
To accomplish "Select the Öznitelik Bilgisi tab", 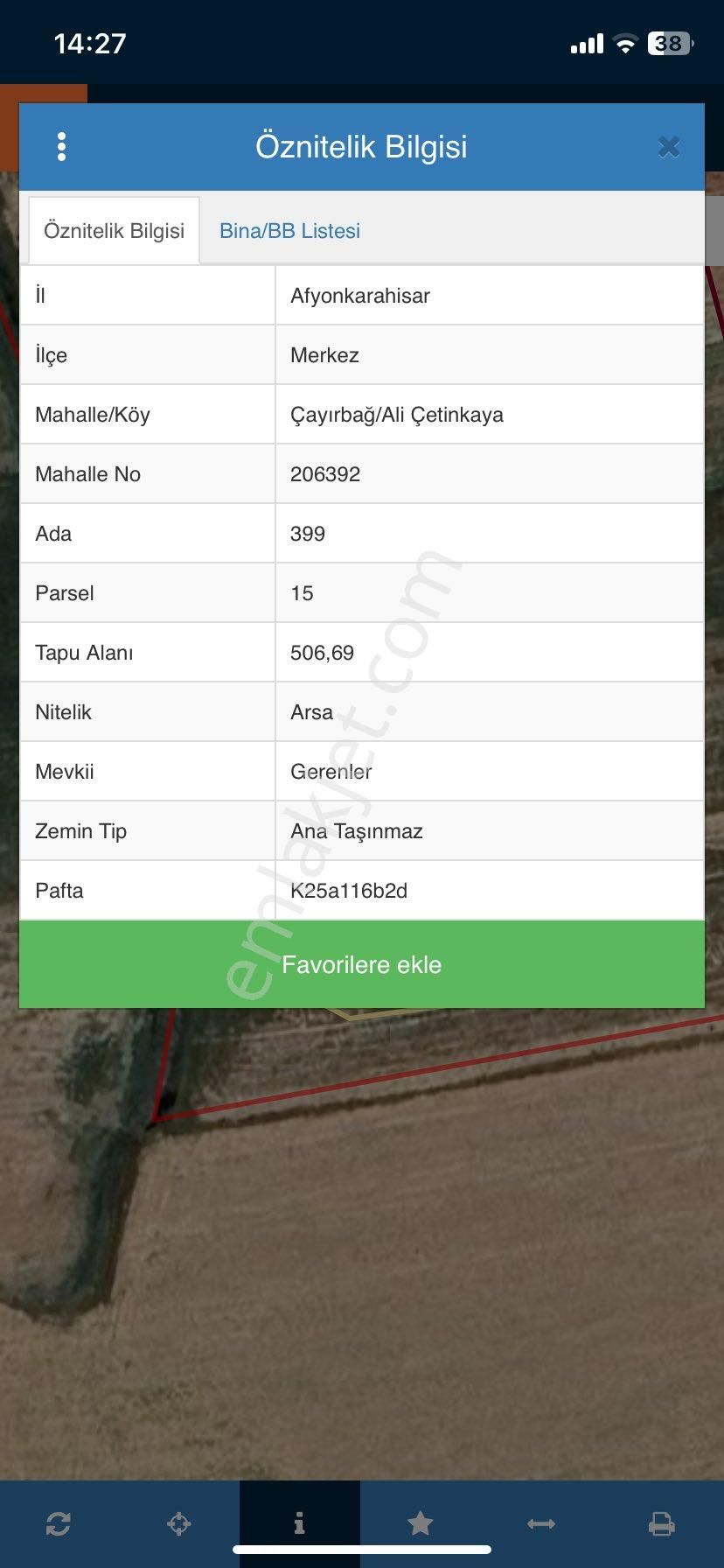I will point(115,231).
